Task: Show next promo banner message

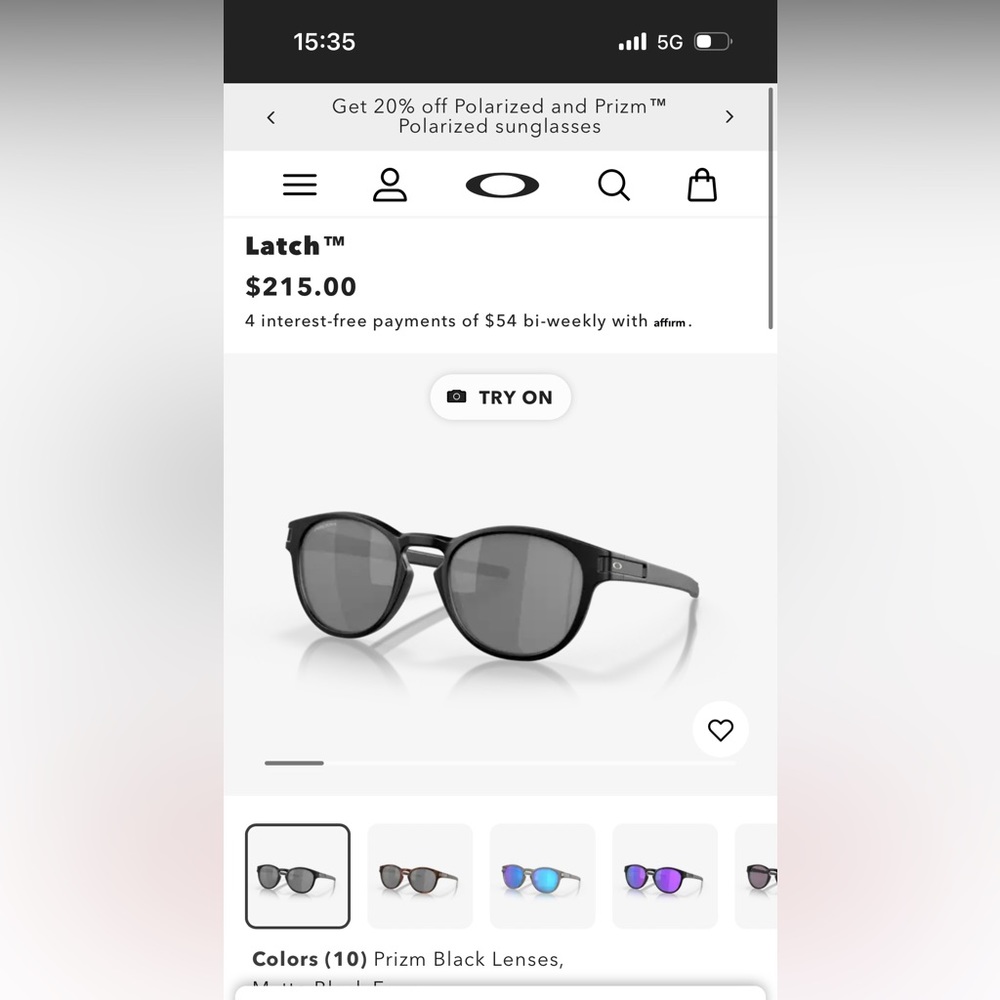Action: [729, 117]
